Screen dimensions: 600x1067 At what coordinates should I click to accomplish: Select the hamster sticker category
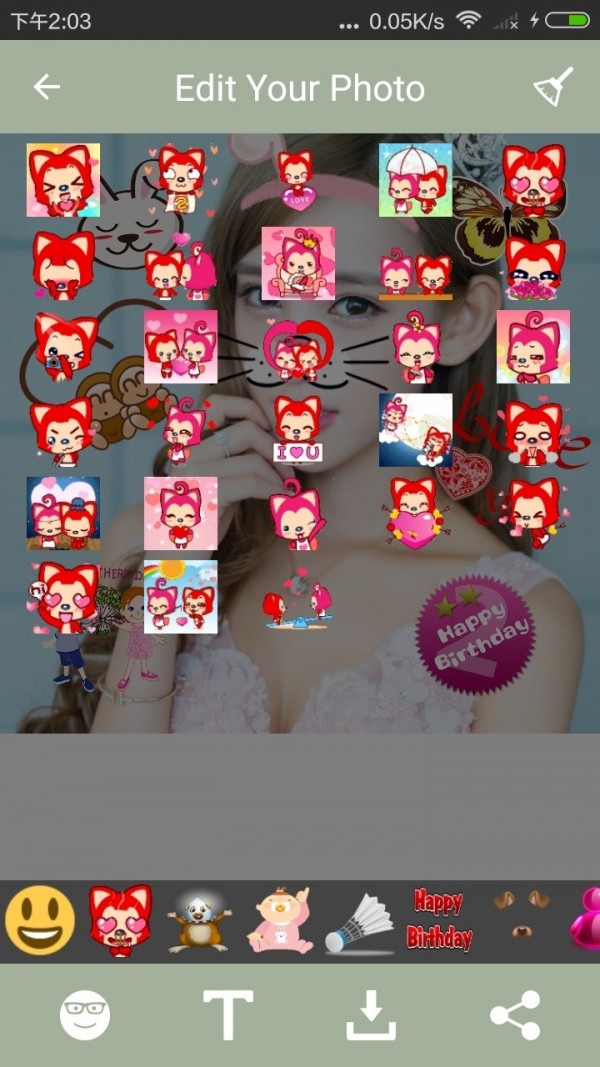click(x=198, y=920)
